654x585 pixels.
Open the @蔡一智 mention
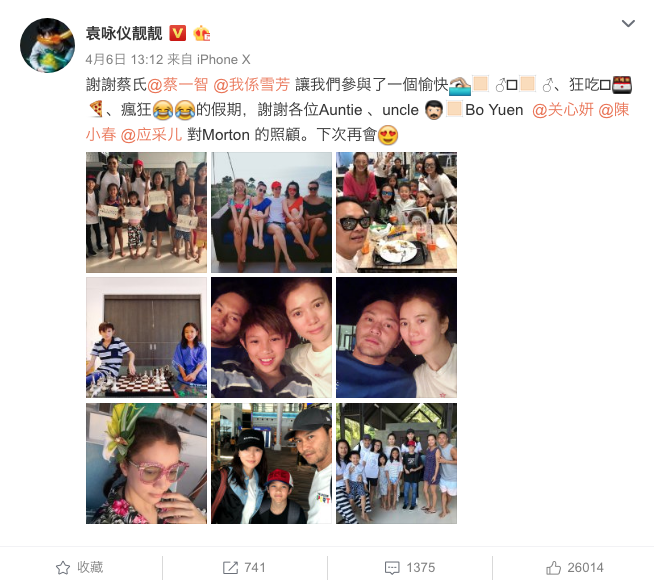coord(178,86)
